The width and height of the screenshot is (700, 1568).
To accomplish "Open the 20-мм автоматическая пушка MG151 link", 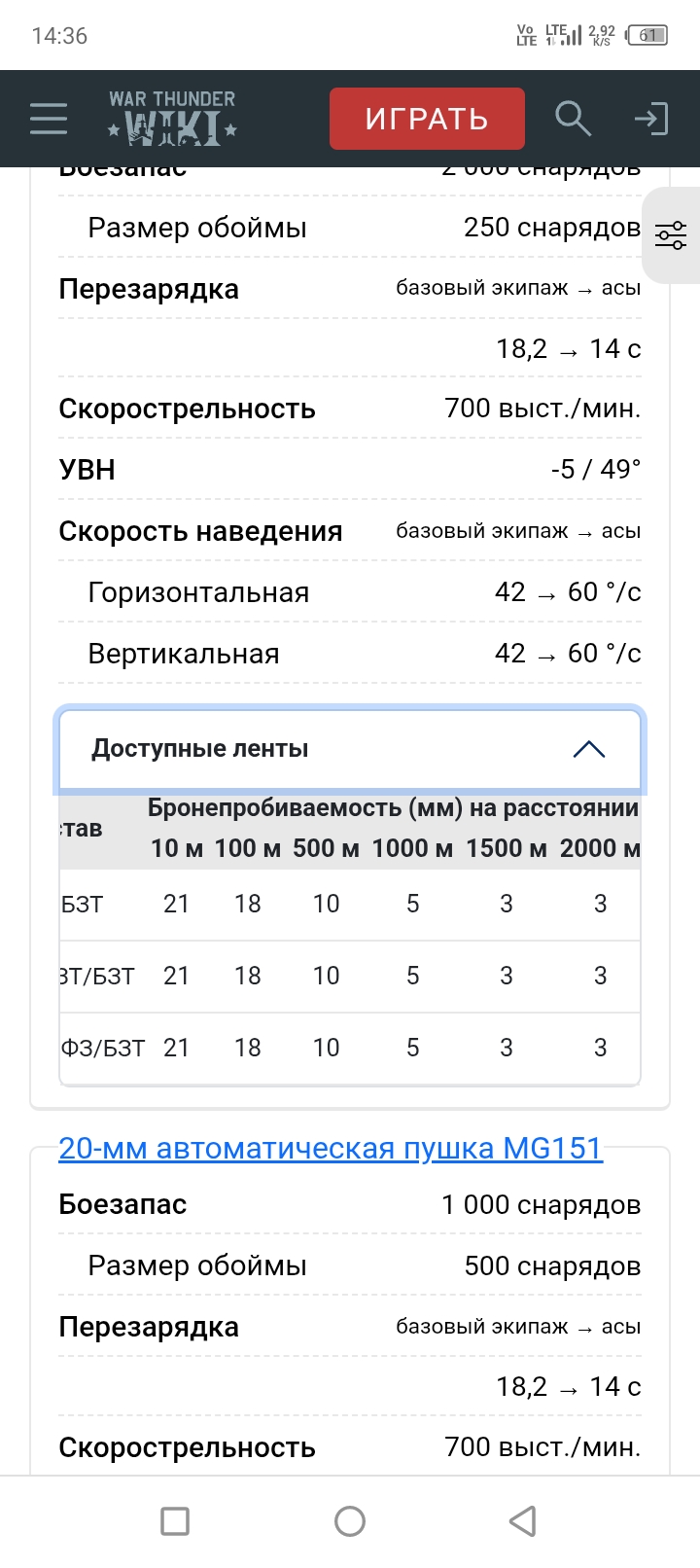I will point(331,1148).
